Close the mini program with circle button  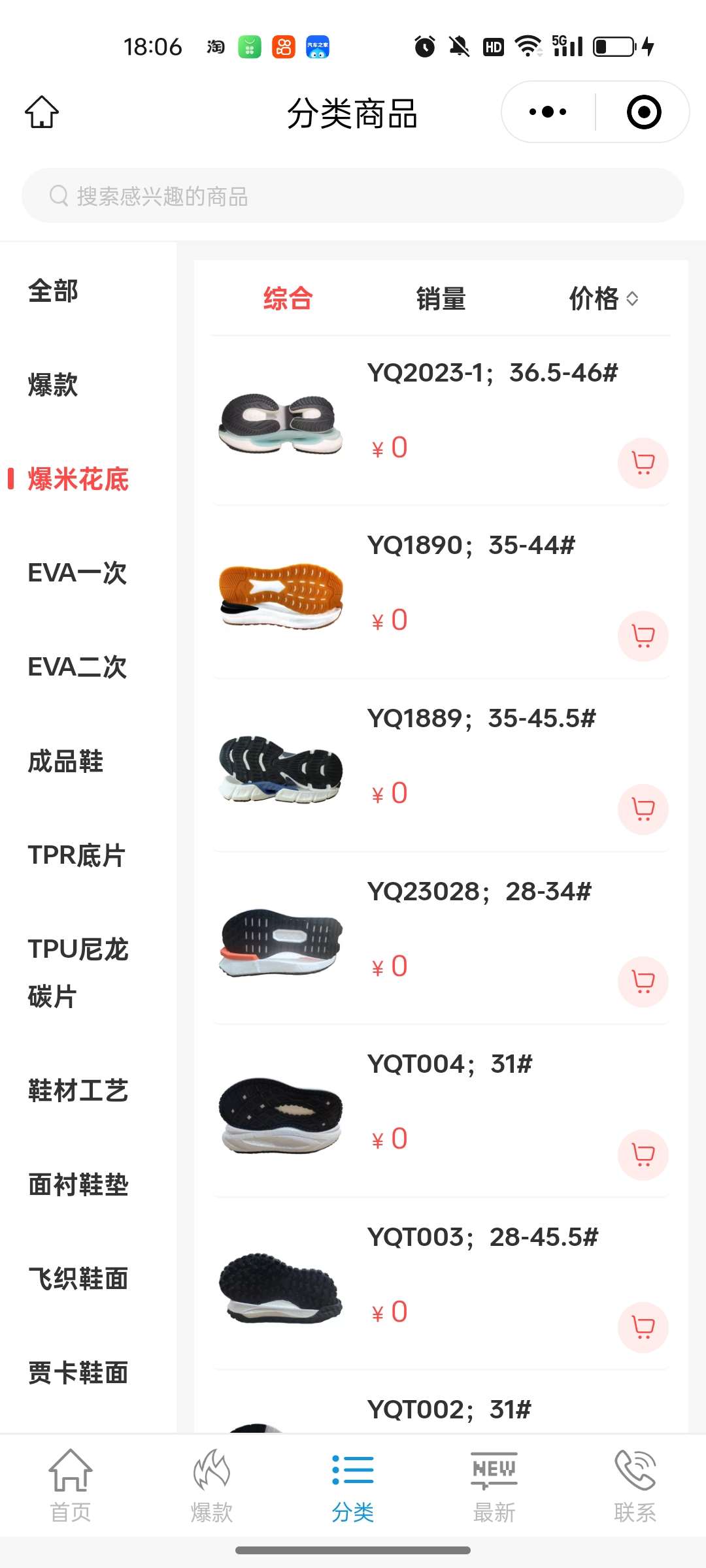pyautogui.click(x=644, y=112)
